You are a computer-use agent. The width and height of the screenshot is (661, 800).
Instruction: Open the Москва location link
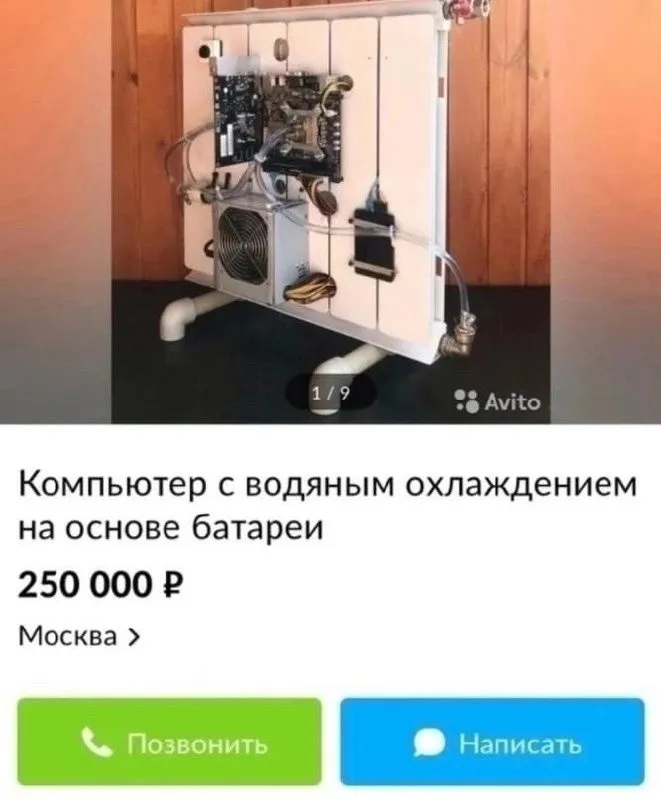coord(80,636)
